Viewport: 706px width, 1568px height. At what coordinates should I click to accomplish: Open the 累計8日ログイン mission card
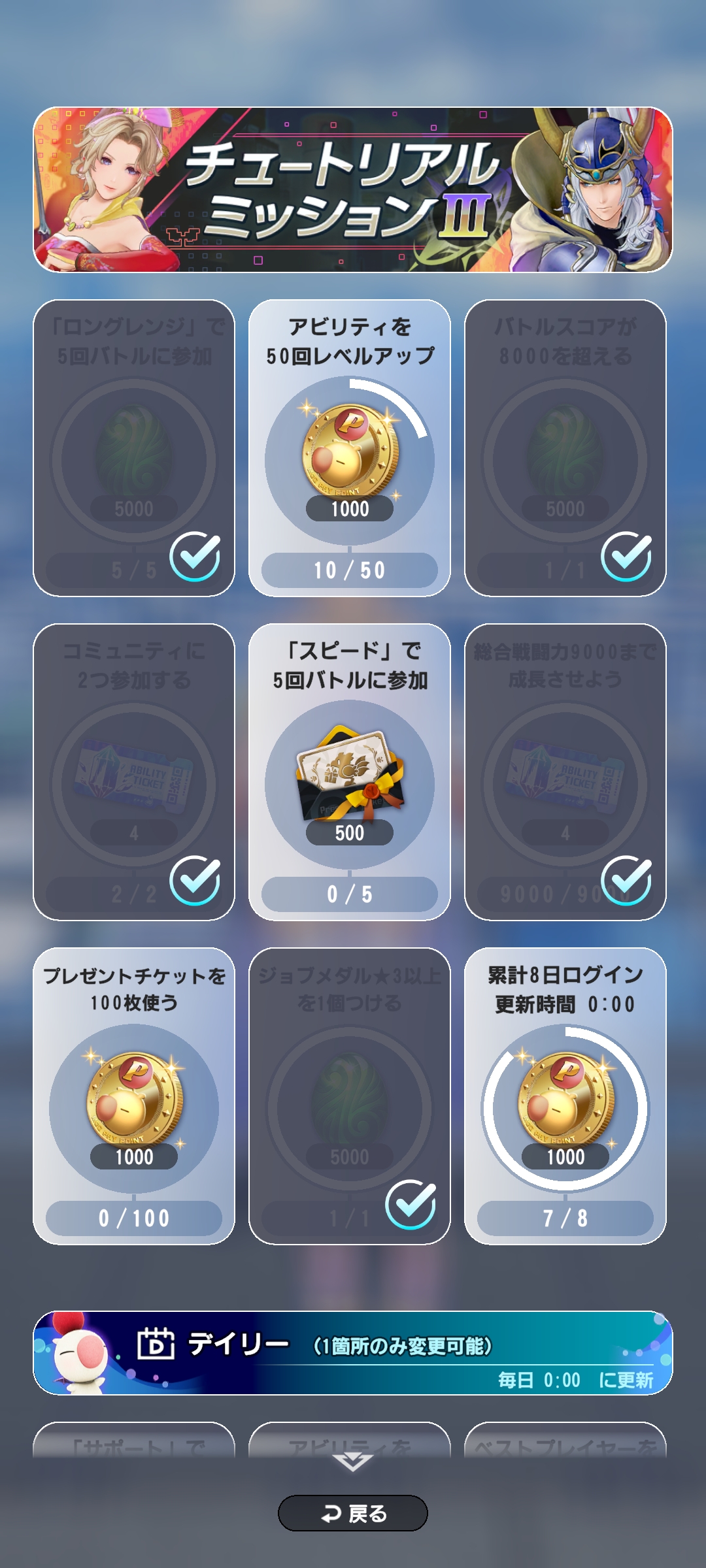coord(565,1096)
